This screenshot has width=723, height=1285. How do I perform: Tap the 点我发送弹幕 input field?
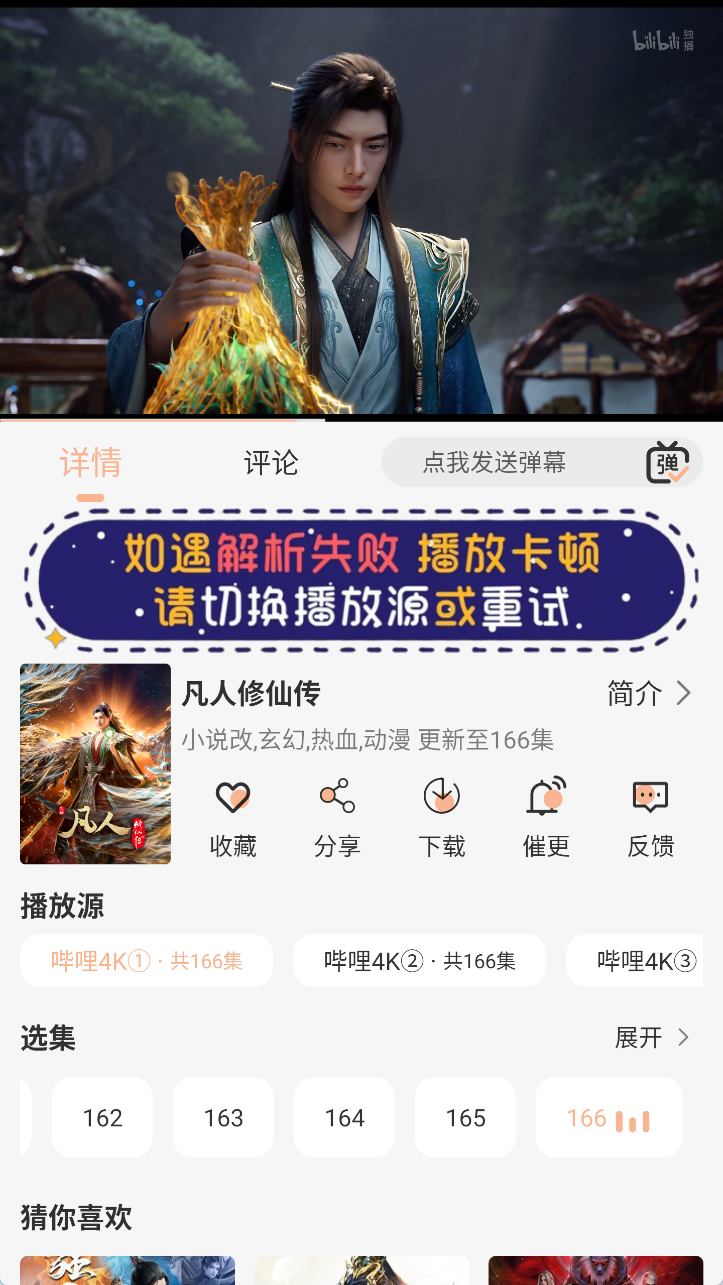[x=495, y=462]
